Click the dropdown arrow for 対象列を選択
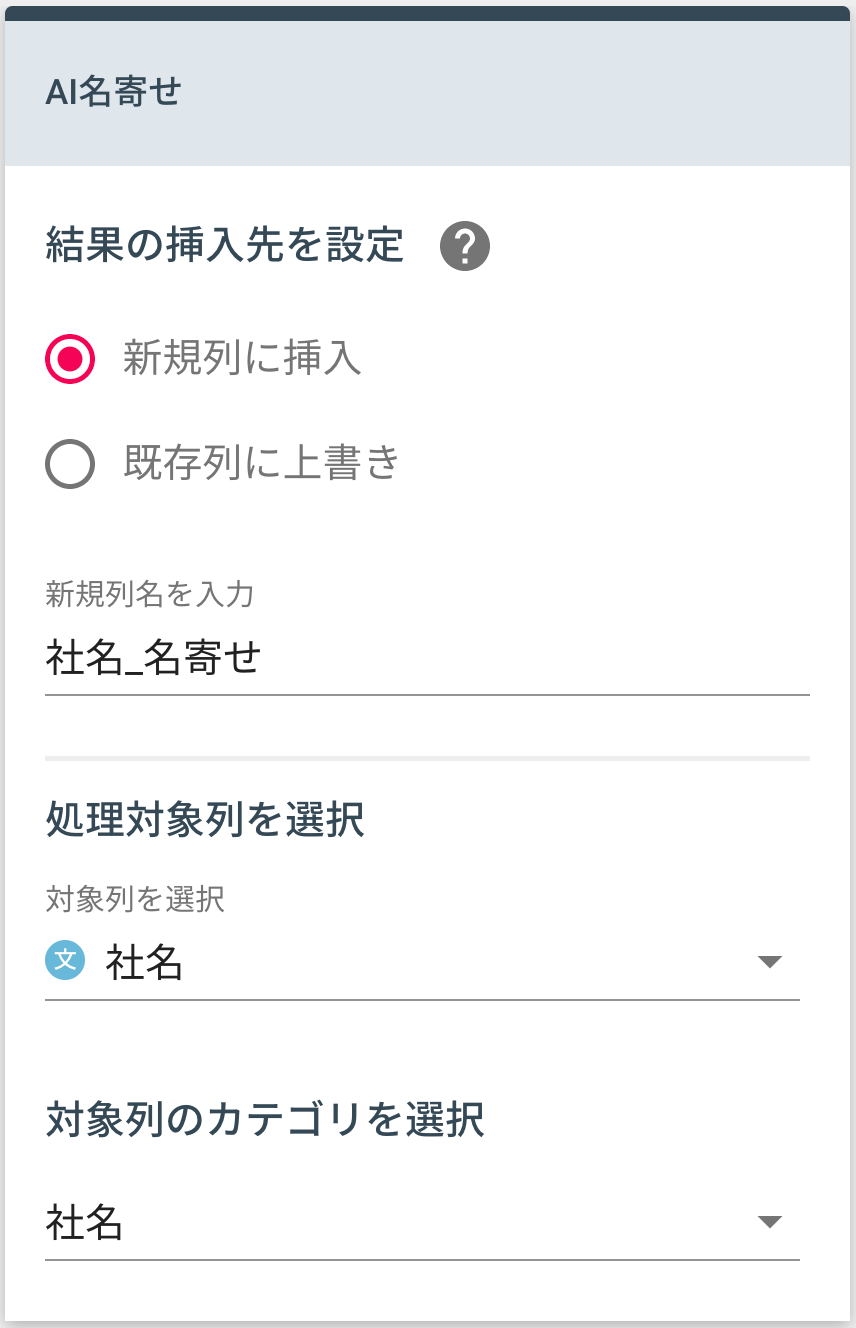Image resolution: width=856 pixels, height=1328 pixels. [770, 962]
